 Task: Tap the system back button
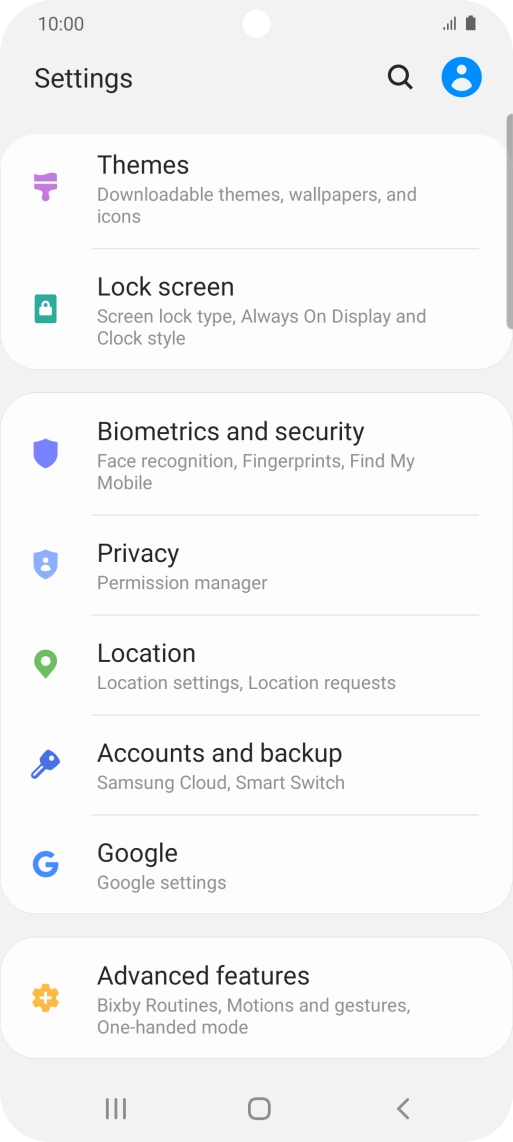tap(403, 1108)
